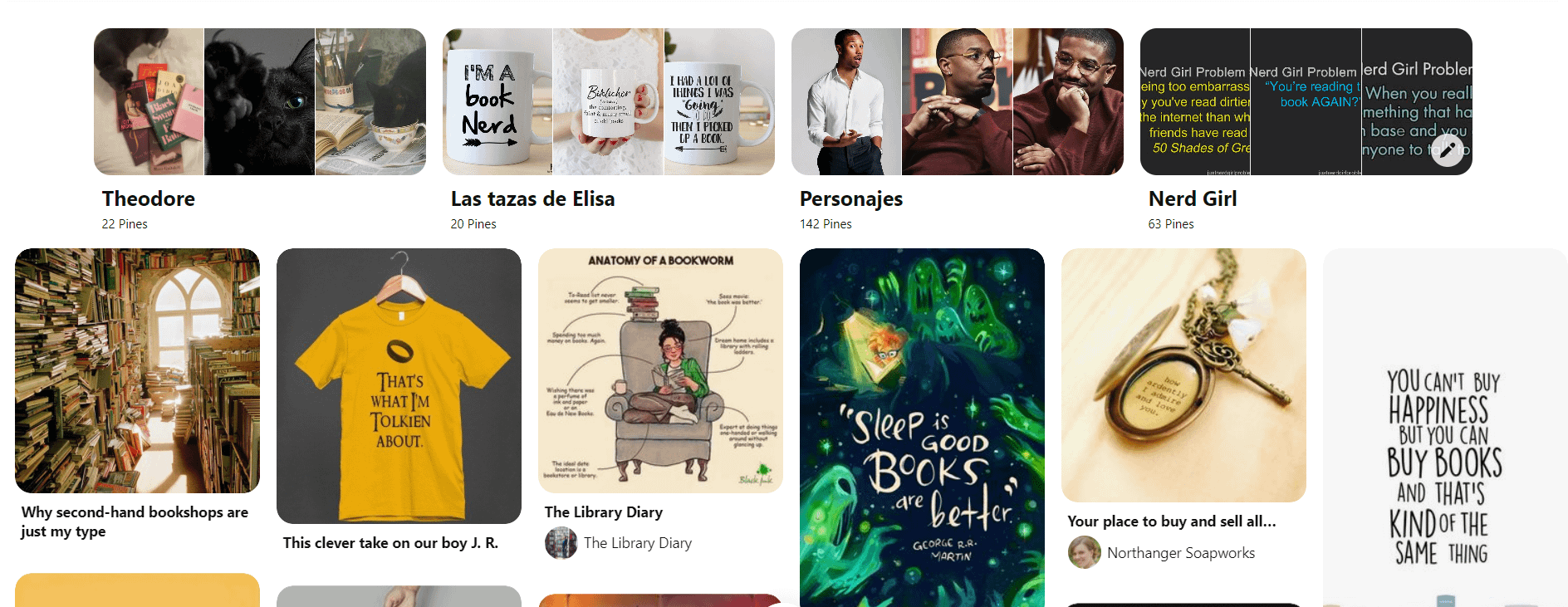View the yellow Tolkien t-shirt pin

point(399,385)
